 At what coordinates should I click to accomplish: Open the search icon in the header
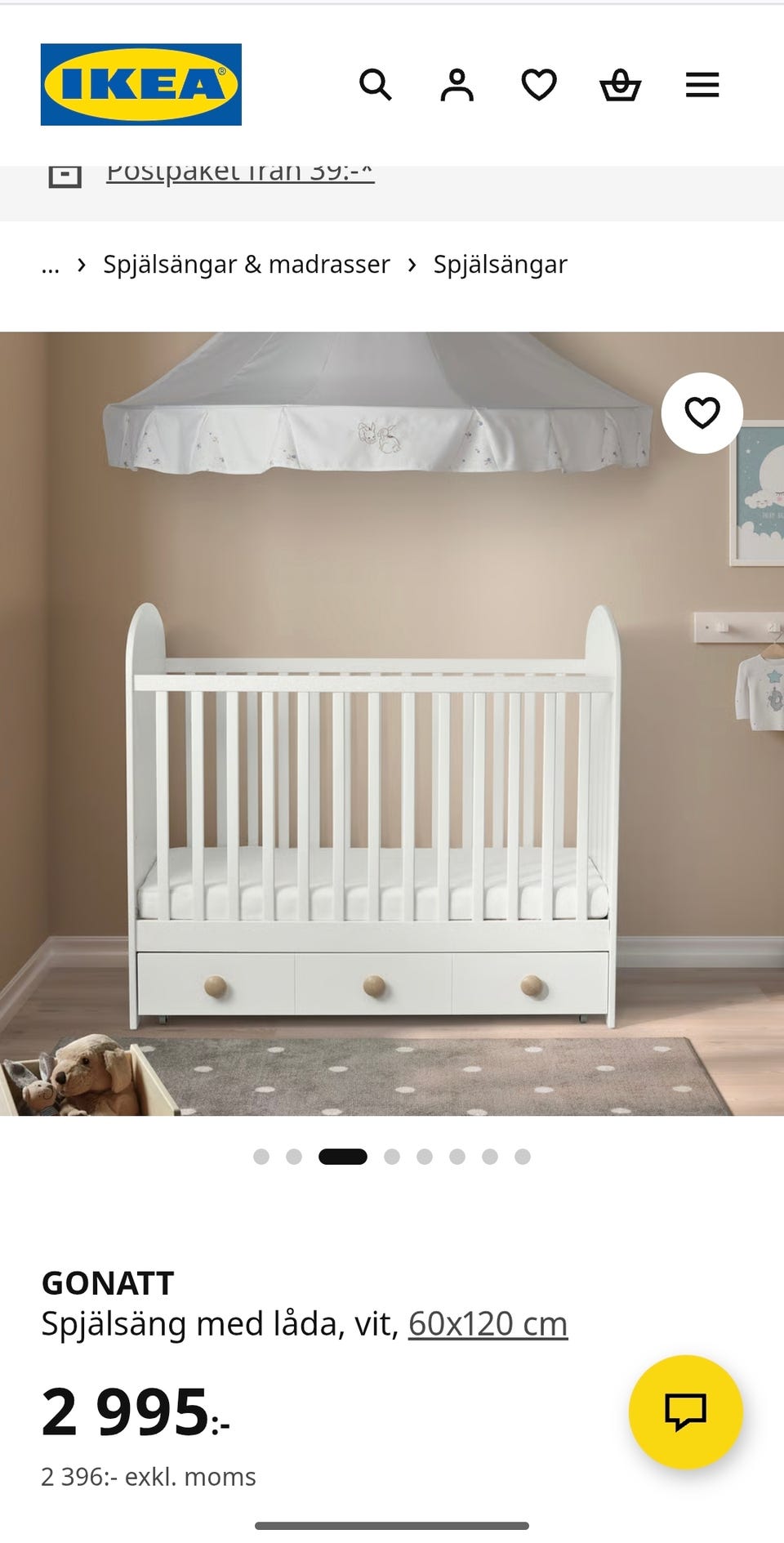click(376, 85)
